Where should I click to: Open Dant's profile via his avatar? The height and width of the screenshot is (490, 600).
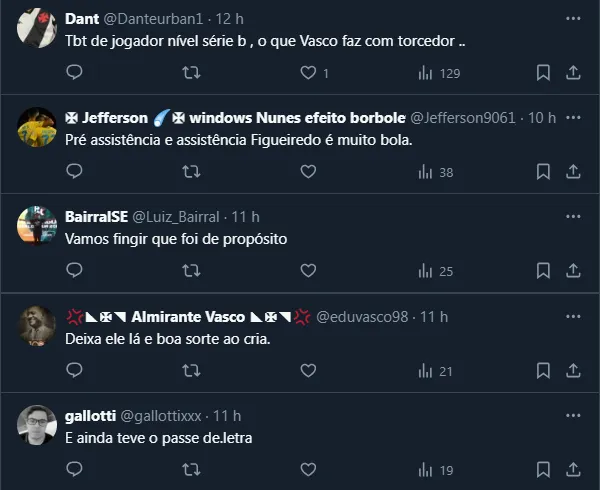pos(37,28)
